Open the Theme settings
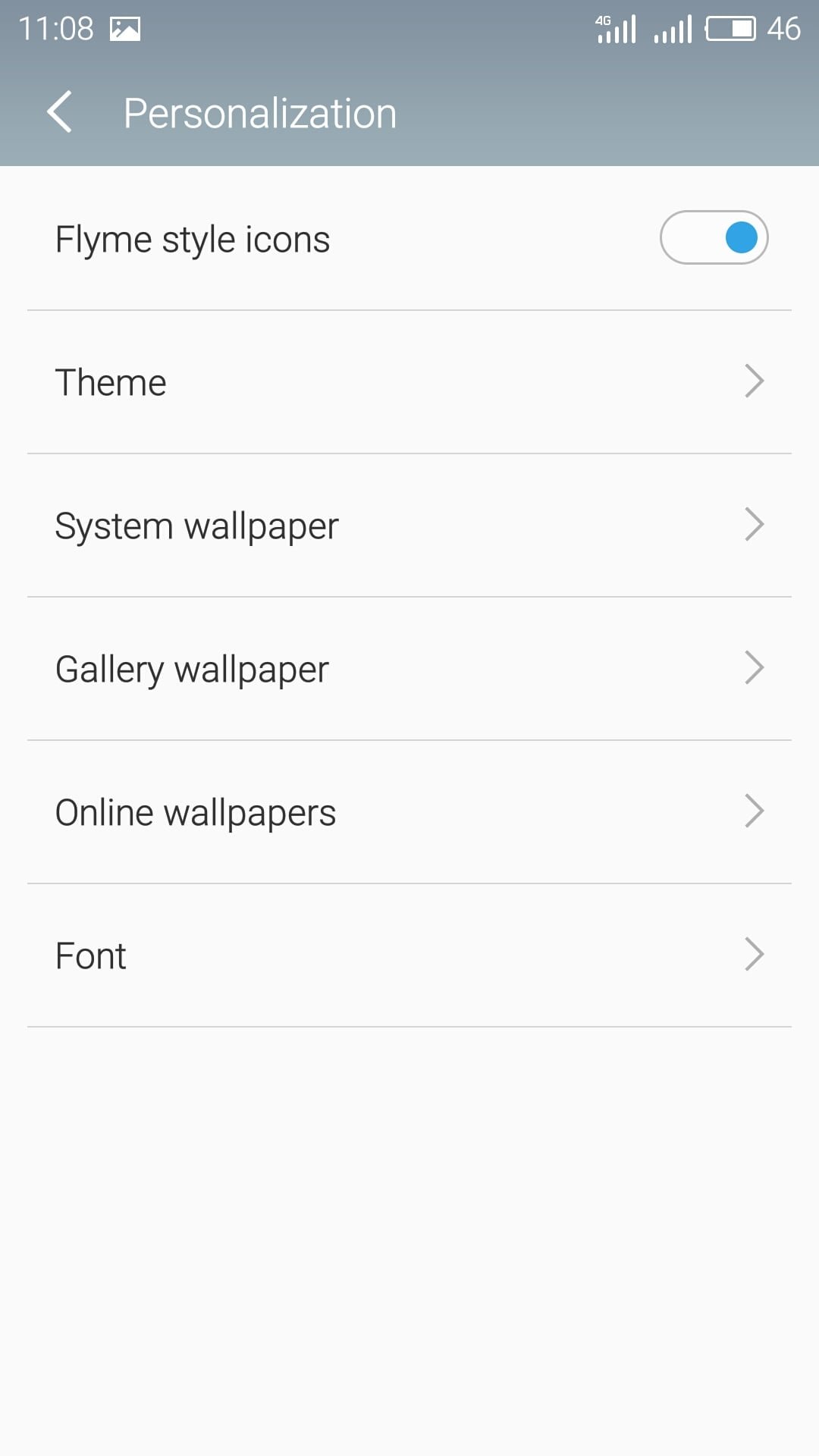The image size is (819, 1456). click(409, 382)
